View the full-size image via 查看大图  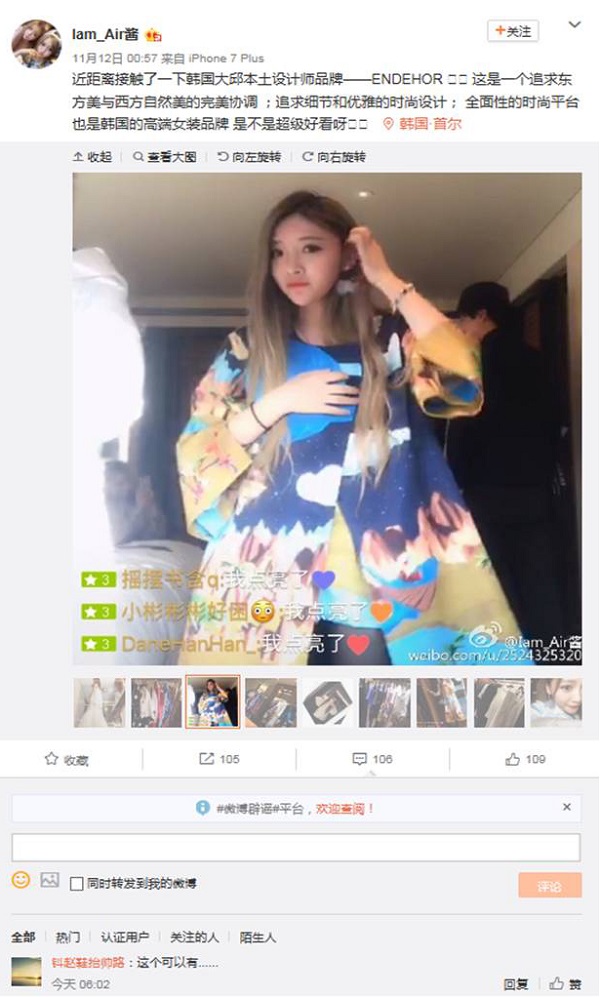[165, 157]
